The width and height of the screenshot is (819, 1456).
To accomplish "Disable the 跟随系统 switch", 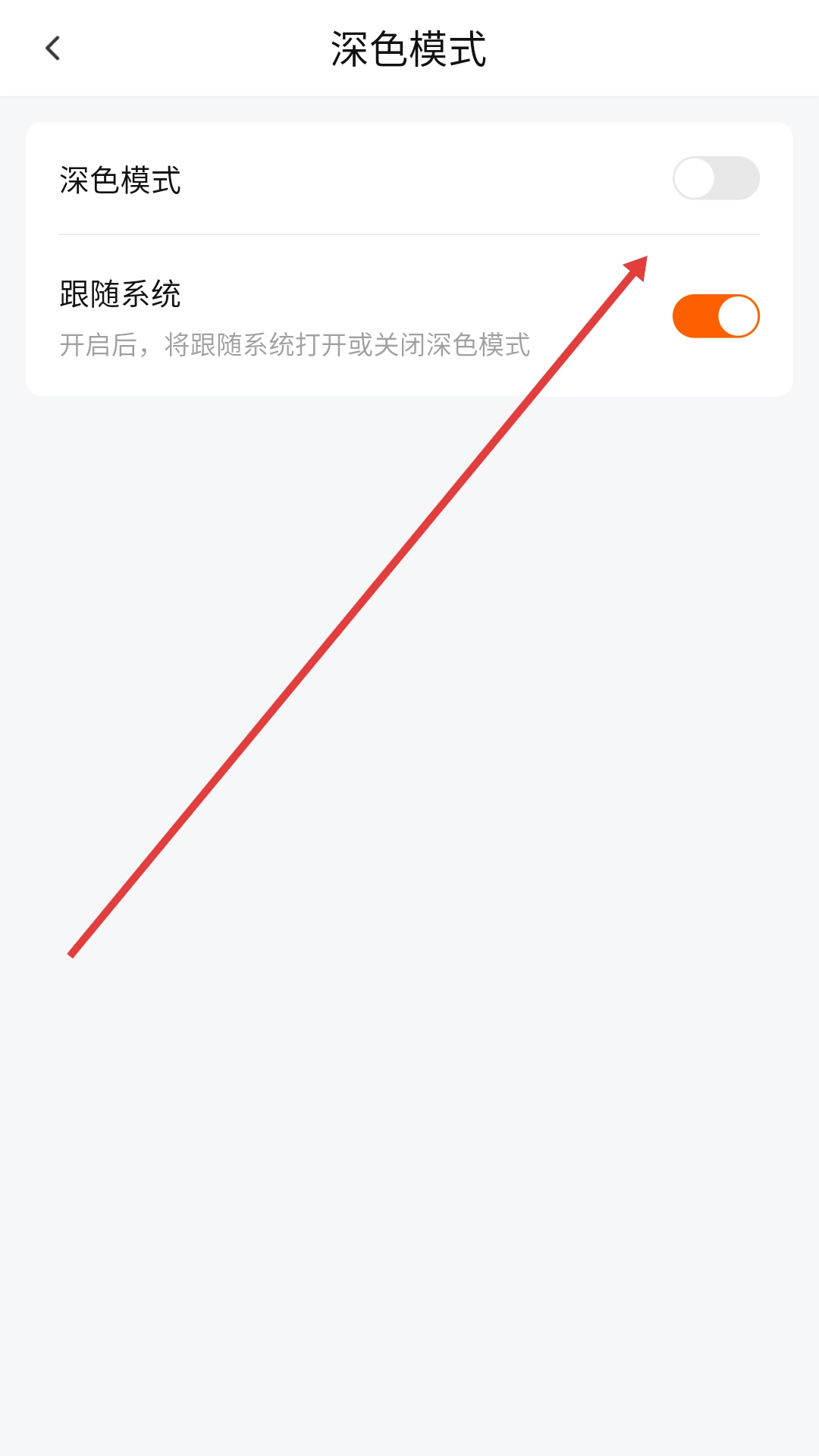I will (715, 316).
